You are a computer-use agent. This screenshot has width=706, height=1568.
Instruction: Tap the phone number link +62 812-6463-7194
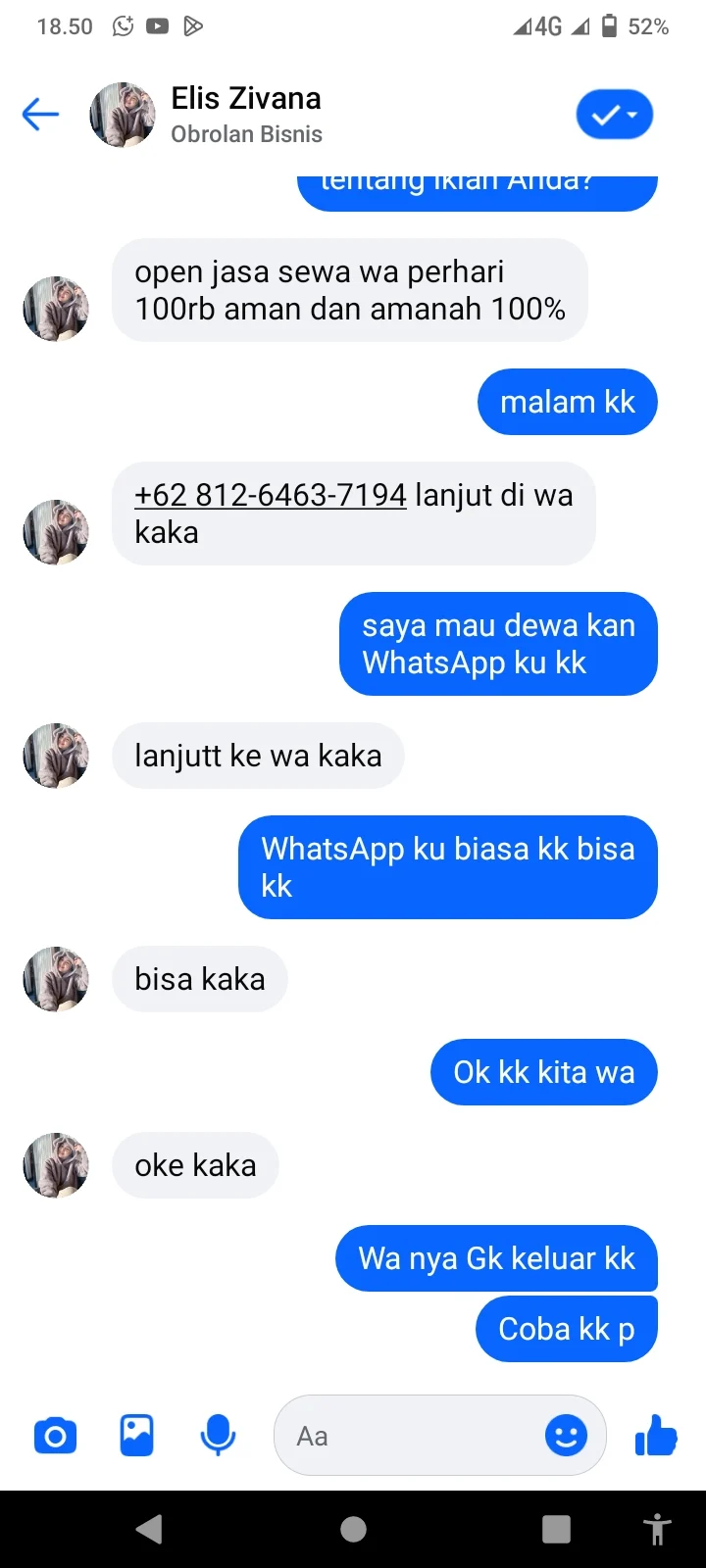[x=271, y=495]
